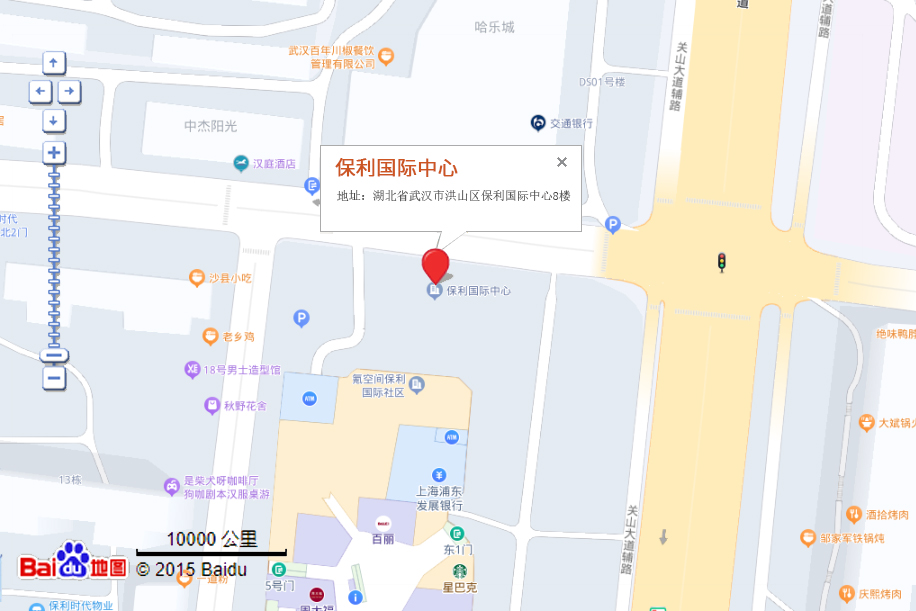Tap the red location marker pin

(435, 265)
